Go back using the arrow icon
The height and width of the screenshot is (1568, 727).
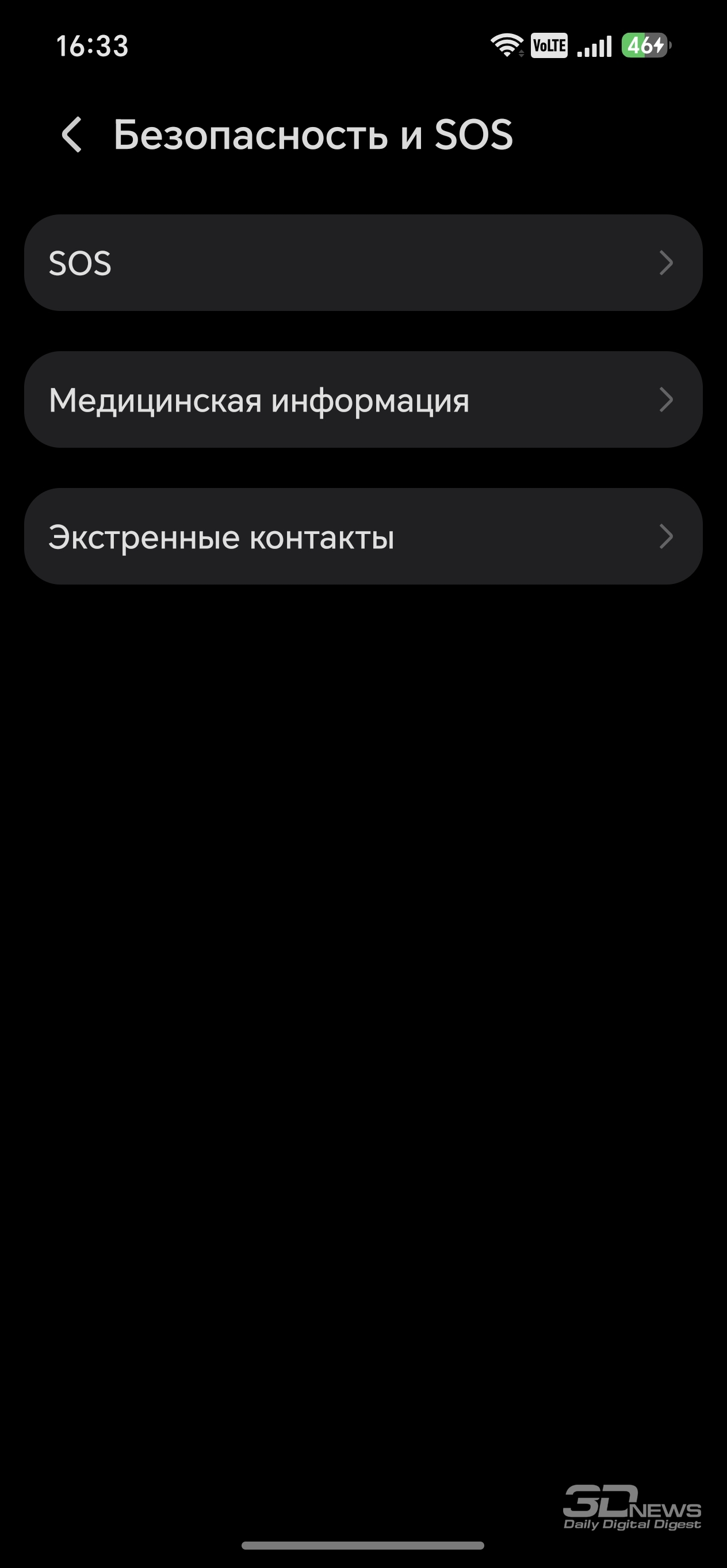(72, 134)
